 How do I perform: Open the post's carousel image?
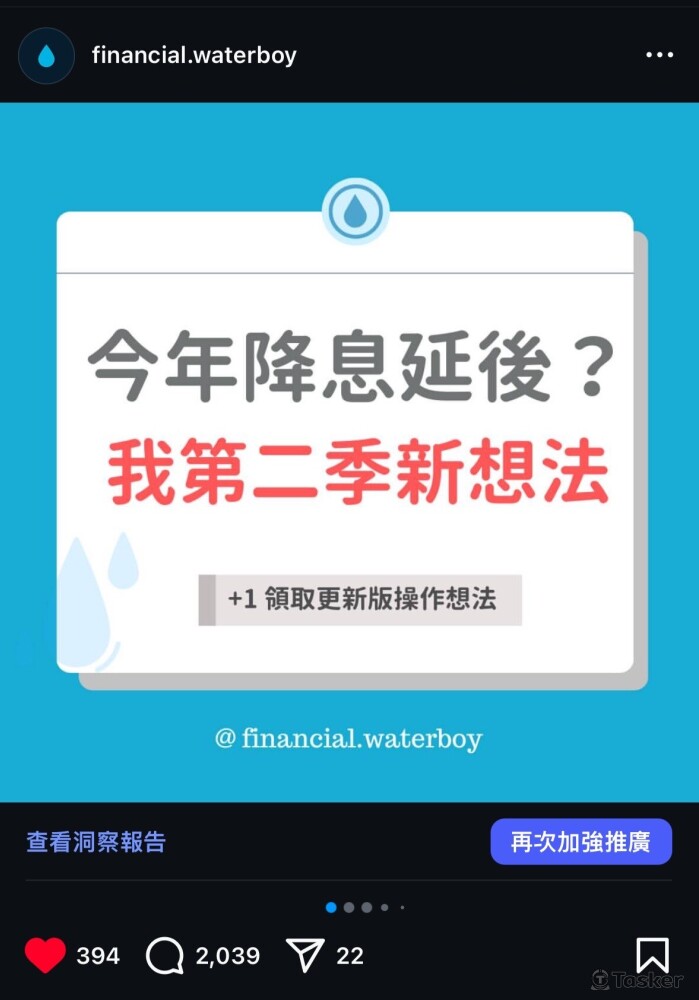pos(349,450)
